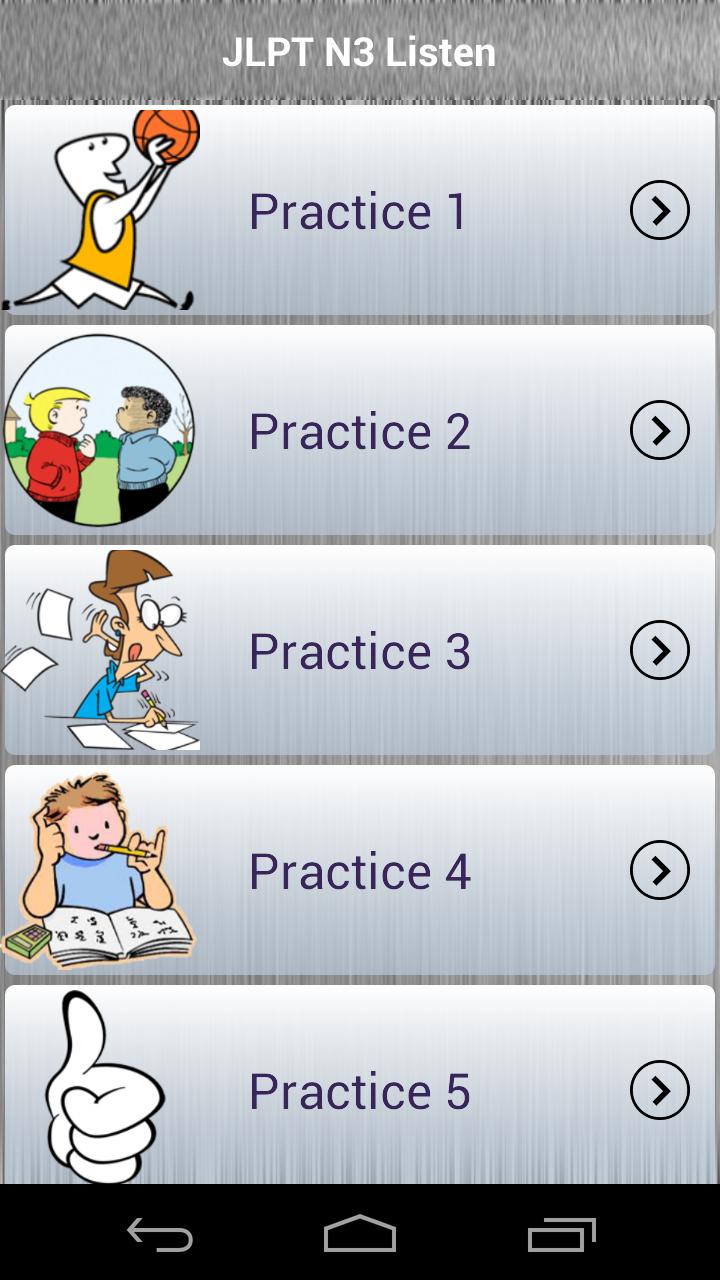Expand Practice 2 using the circled arrow
This screenshot has height=1280, width=720.
tap(659, 430)
